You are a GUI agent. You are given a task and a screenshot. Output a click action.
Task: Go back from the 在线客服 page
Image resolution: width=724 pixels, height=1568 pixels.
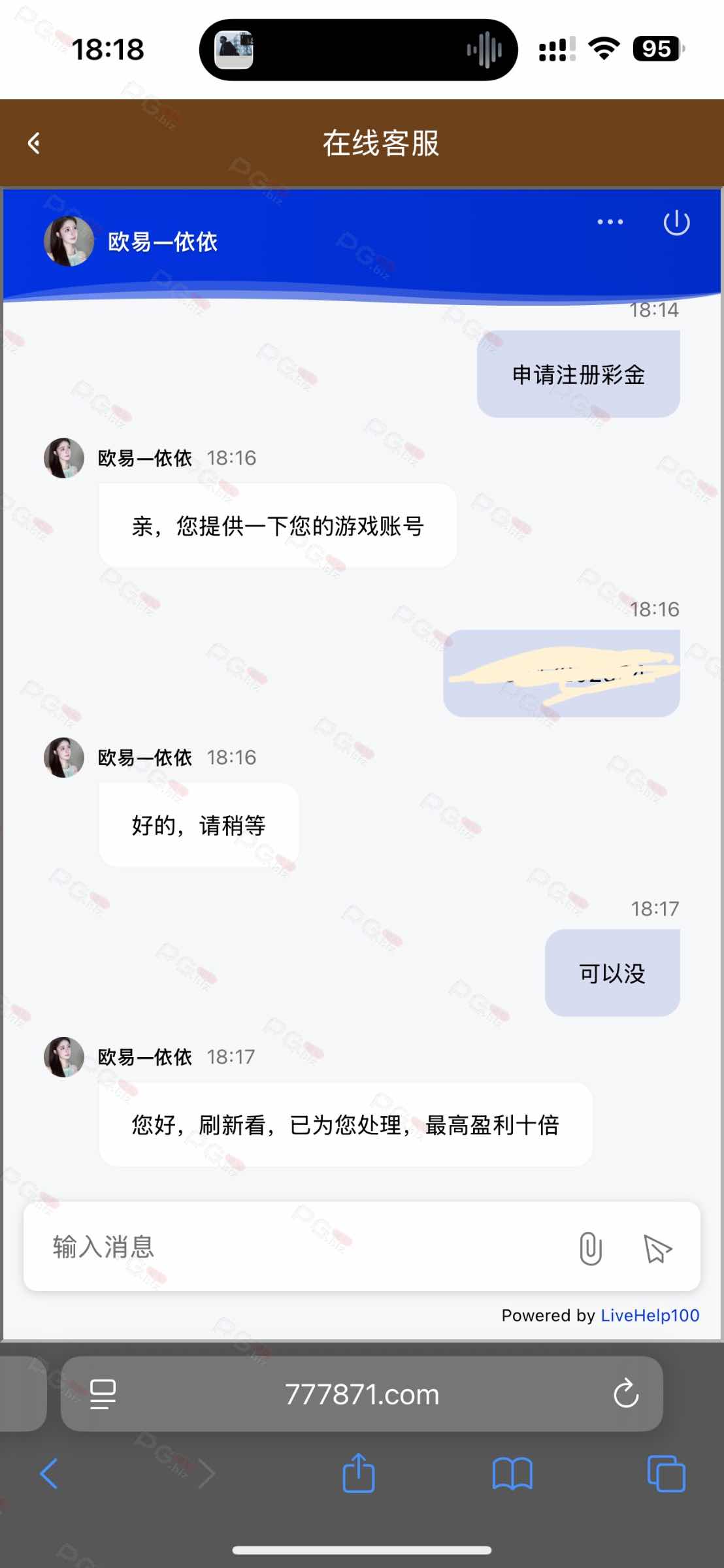click(35, 143)
